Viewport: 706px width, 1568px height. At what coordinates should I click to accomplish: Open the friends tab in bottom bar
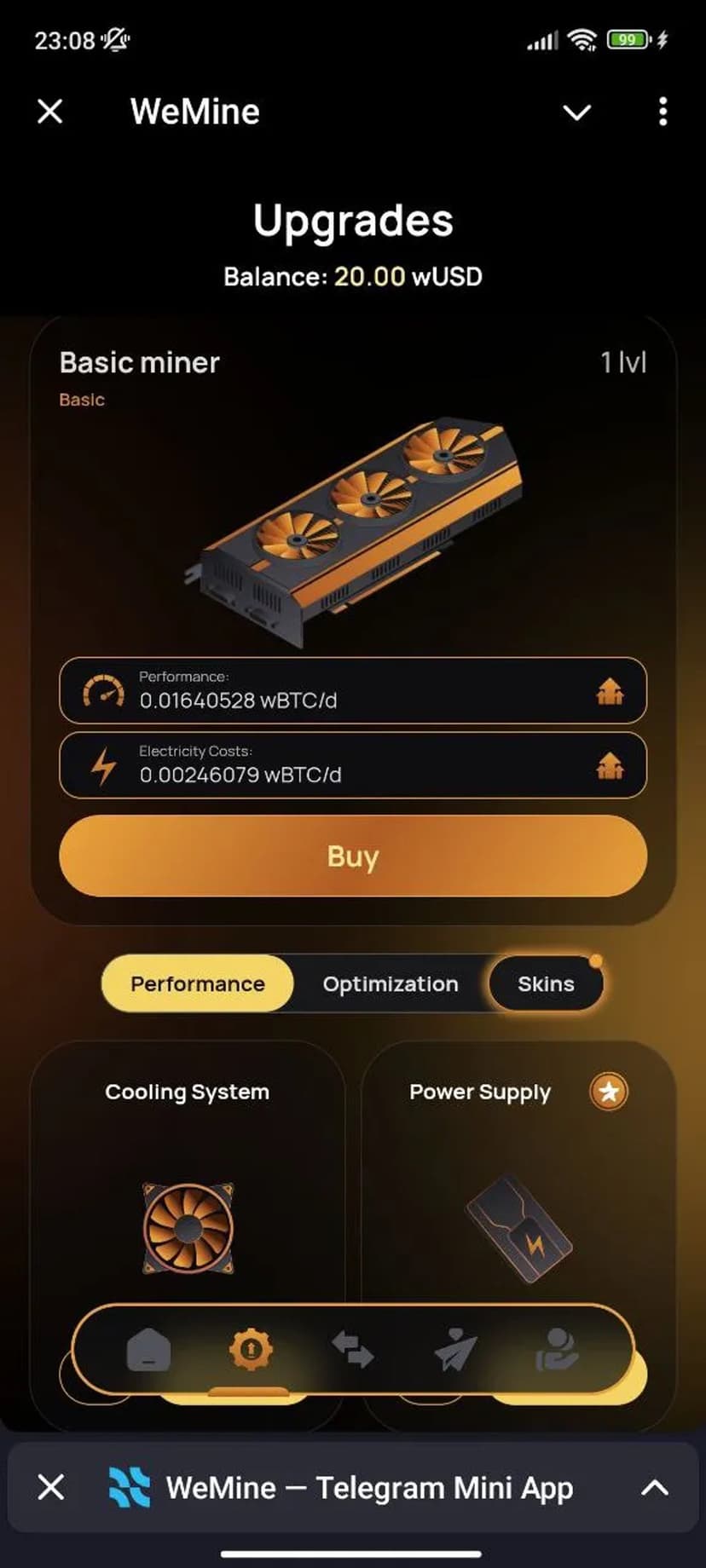coord(557,1350)
